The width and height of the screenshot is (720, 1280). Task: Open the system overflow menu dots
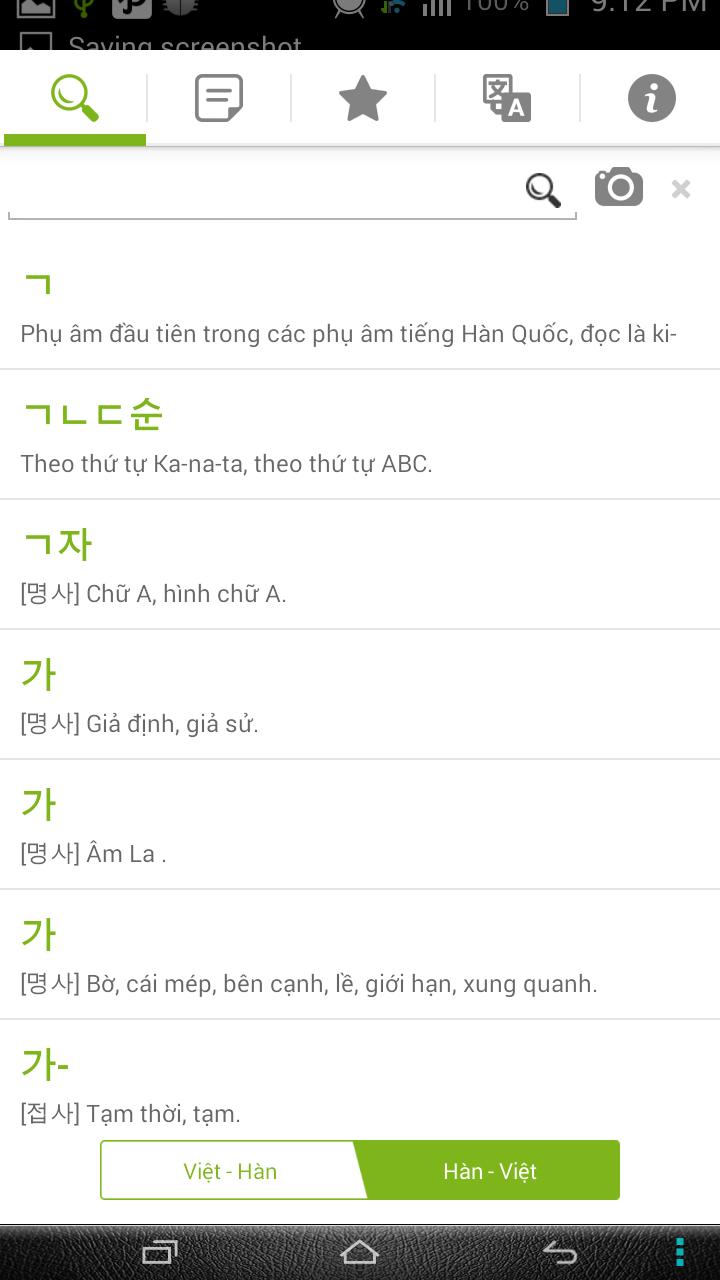(x=680, y=1252)
